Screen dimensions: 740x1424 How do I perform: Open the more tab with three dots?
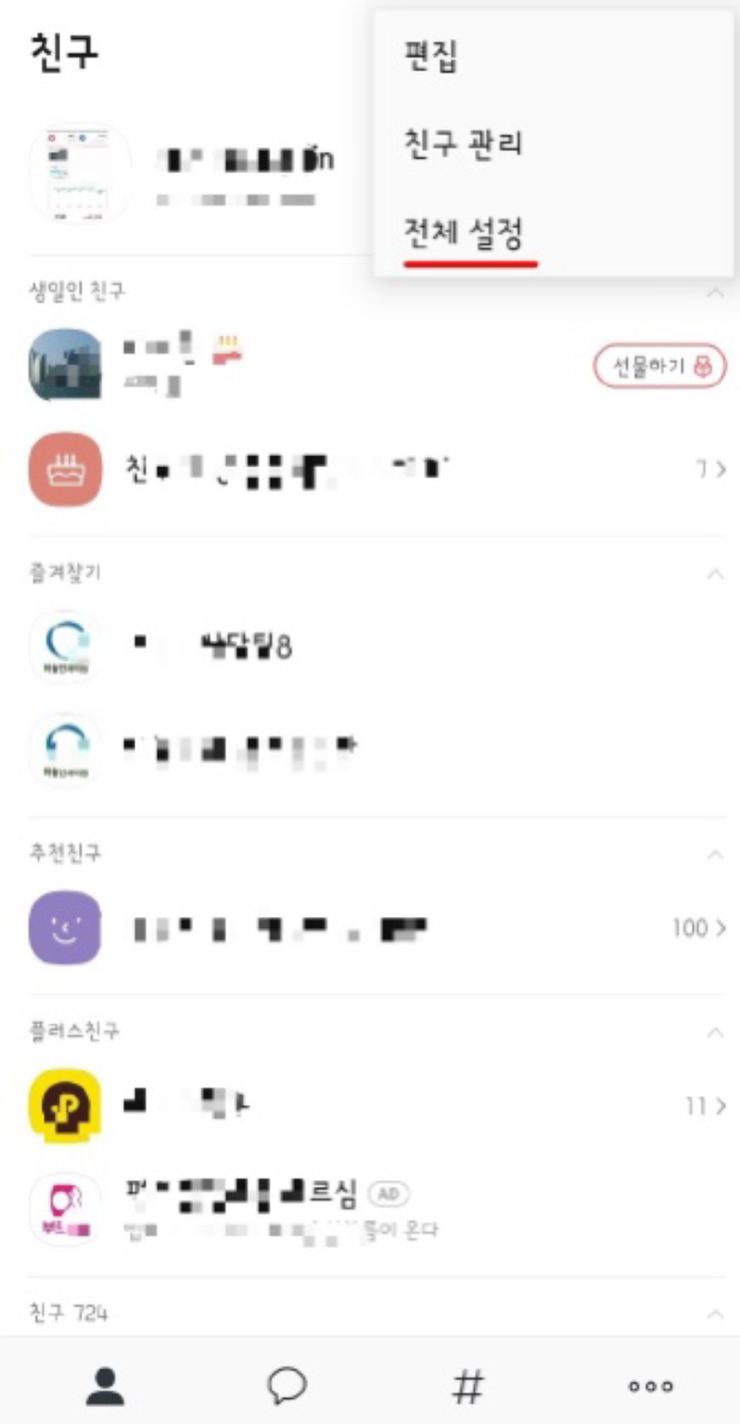tap(650, 1386)
